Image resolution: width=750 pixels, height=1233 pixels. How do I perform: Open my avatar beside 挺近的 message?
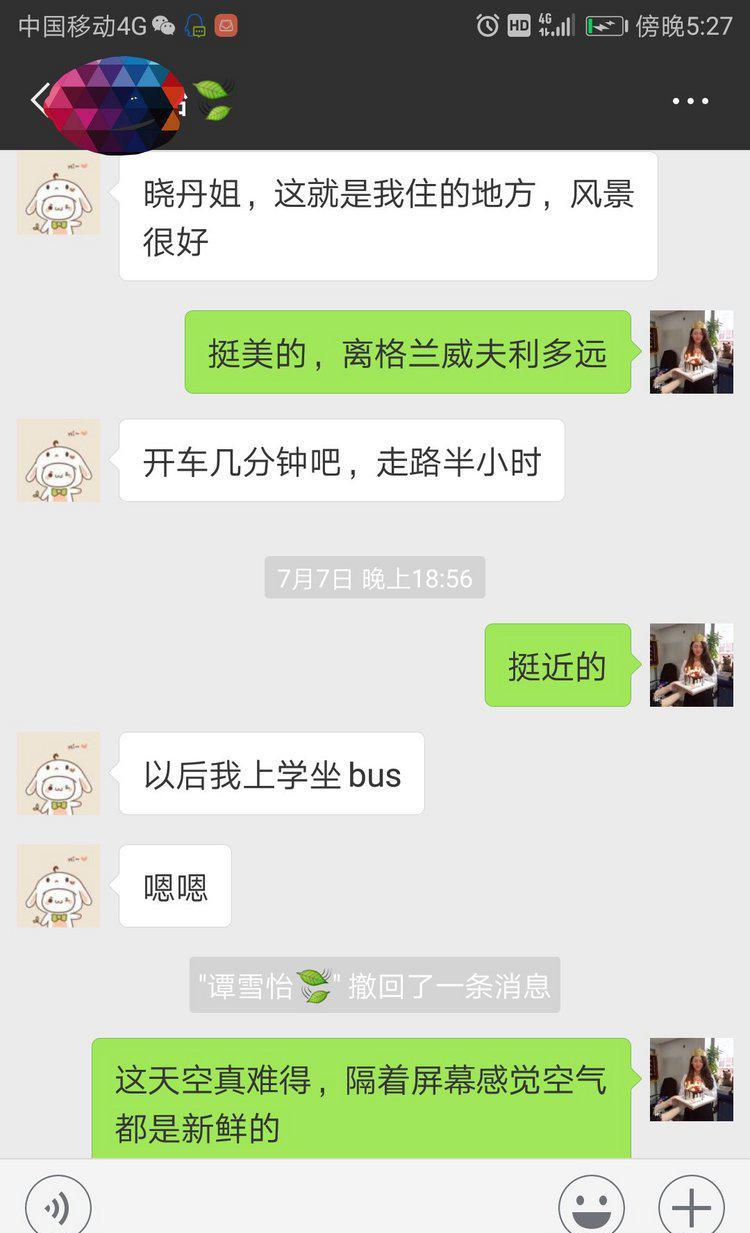pos(691,665)
